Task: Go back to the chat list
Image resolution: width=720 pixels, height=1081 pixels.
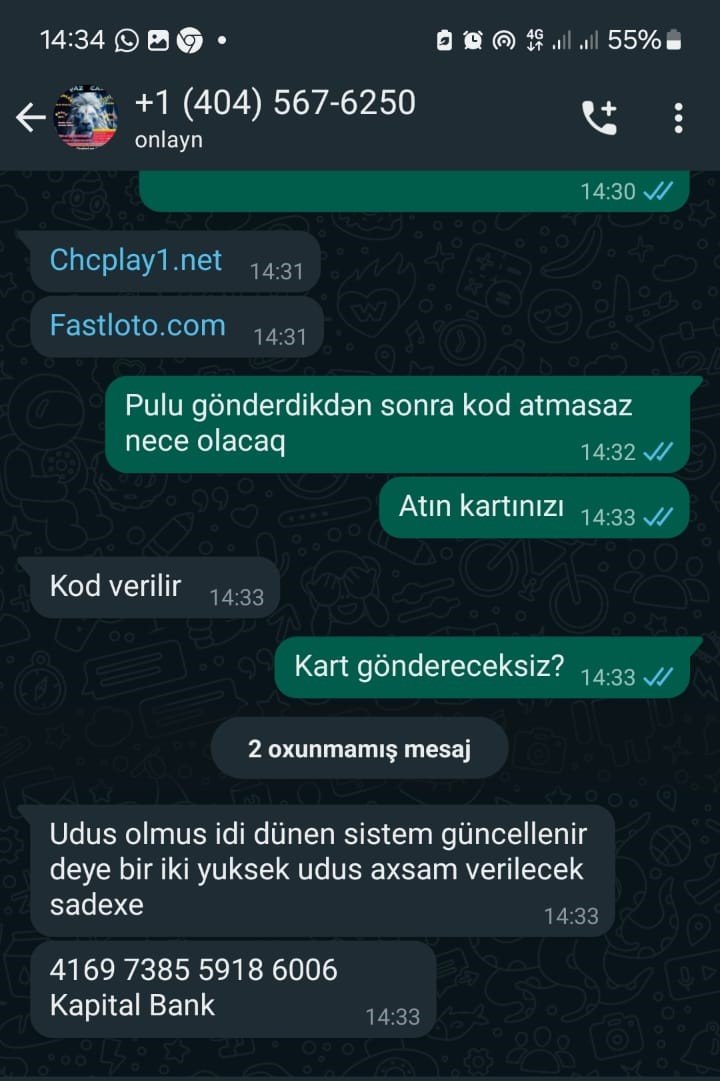Action: point(30,118)
